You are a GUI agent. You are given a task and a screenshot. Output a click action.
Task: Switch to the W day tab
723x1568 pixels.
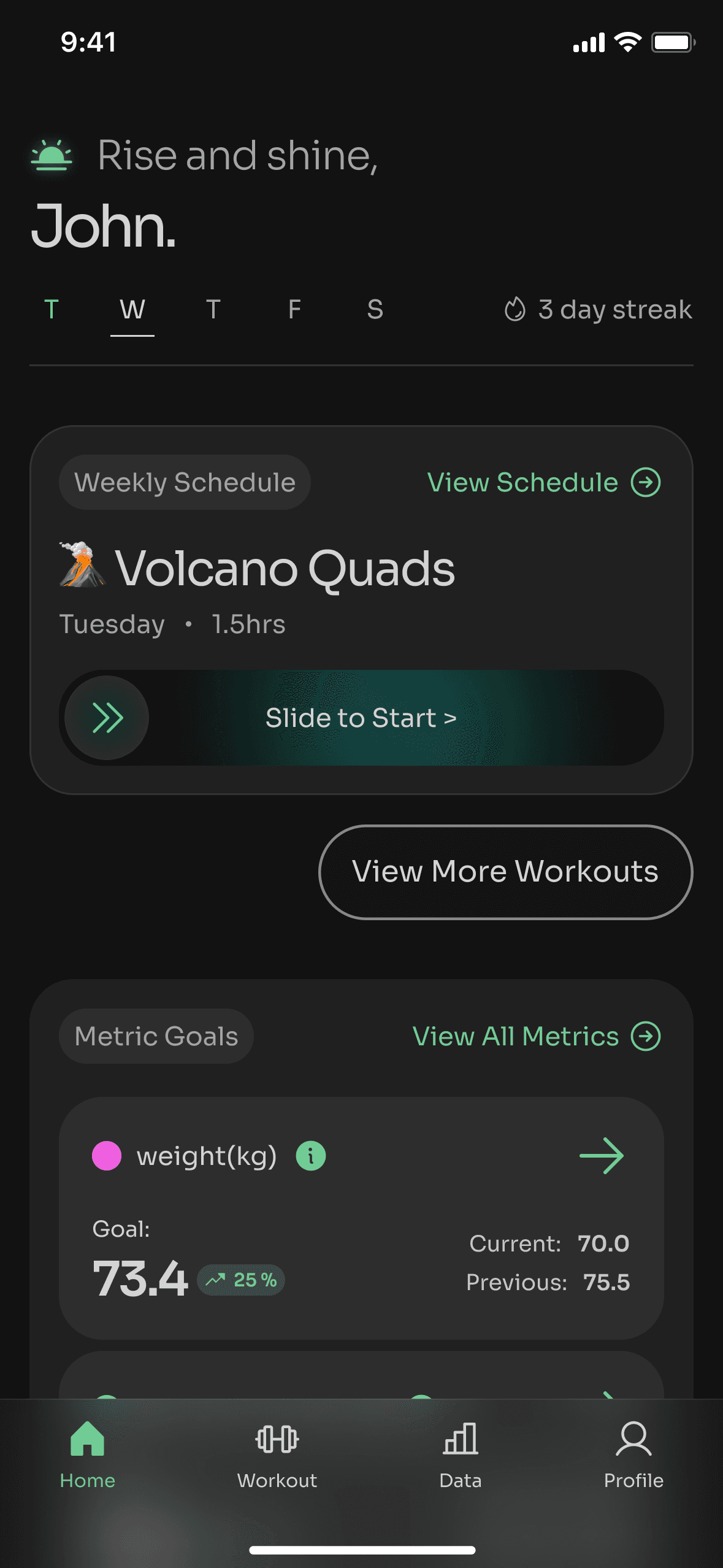tap(132, 310)
